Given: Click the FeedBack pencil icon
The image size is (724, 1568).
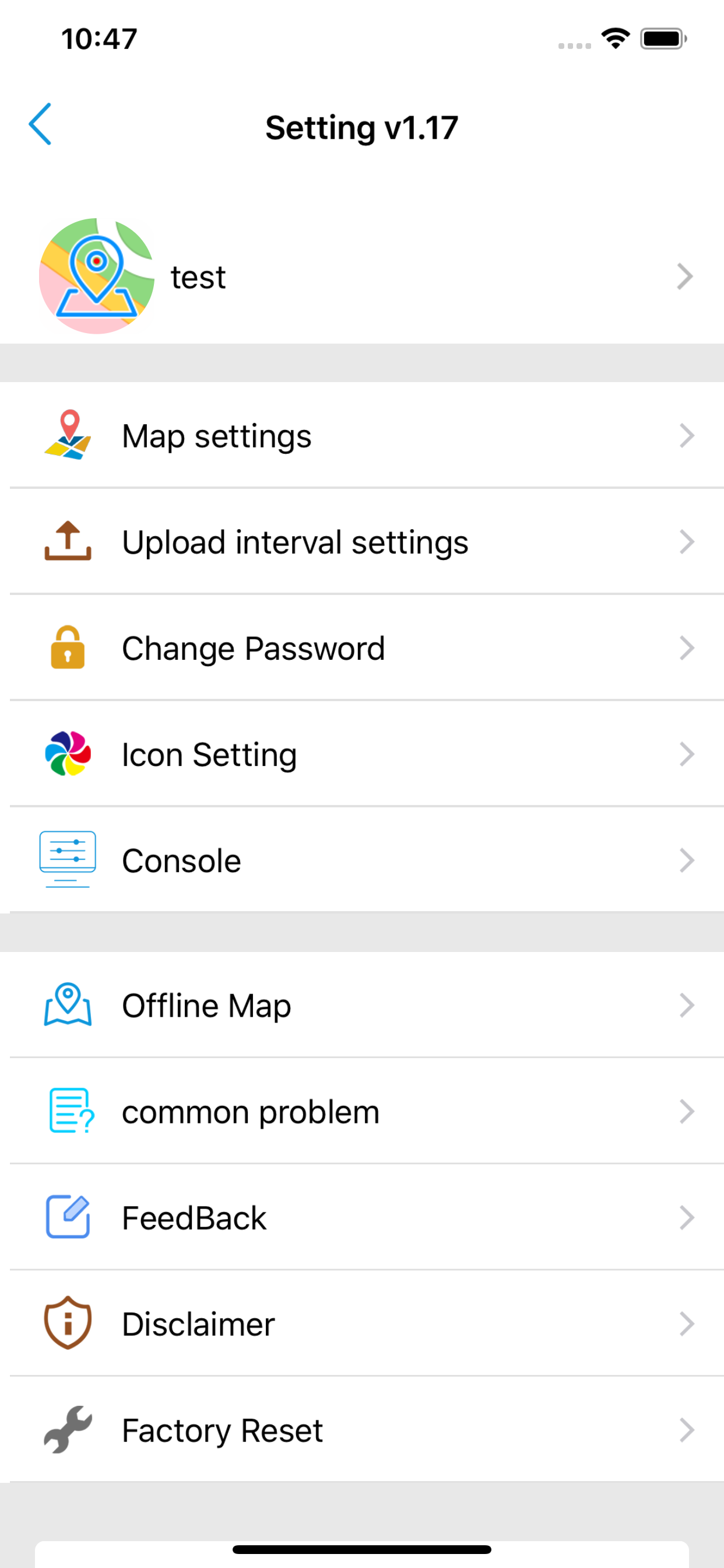Looking at the screenshot, I should tap(68, 1217).
